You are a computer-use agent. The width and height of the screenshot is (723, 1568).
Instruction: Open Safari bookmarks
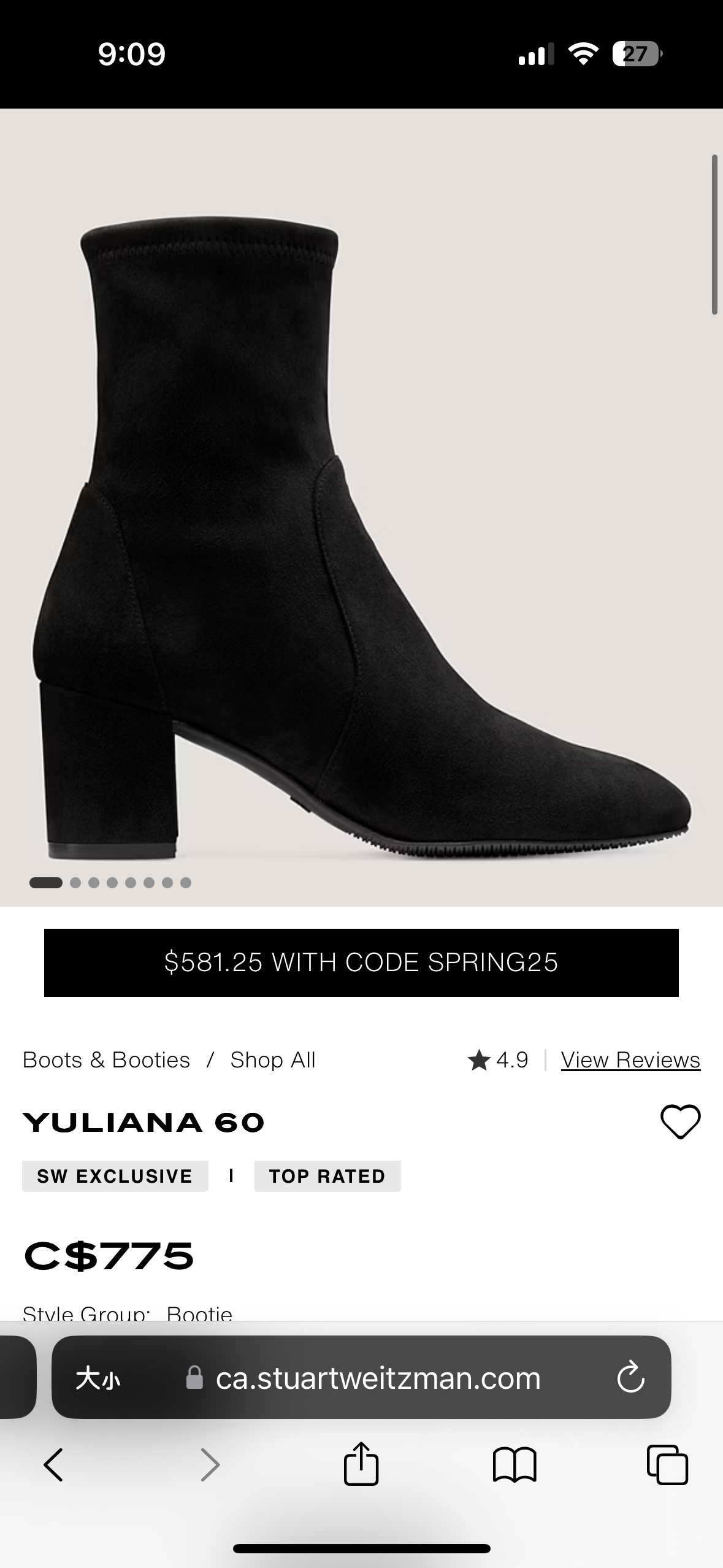pyautogui.click(x=515, y=1465)
